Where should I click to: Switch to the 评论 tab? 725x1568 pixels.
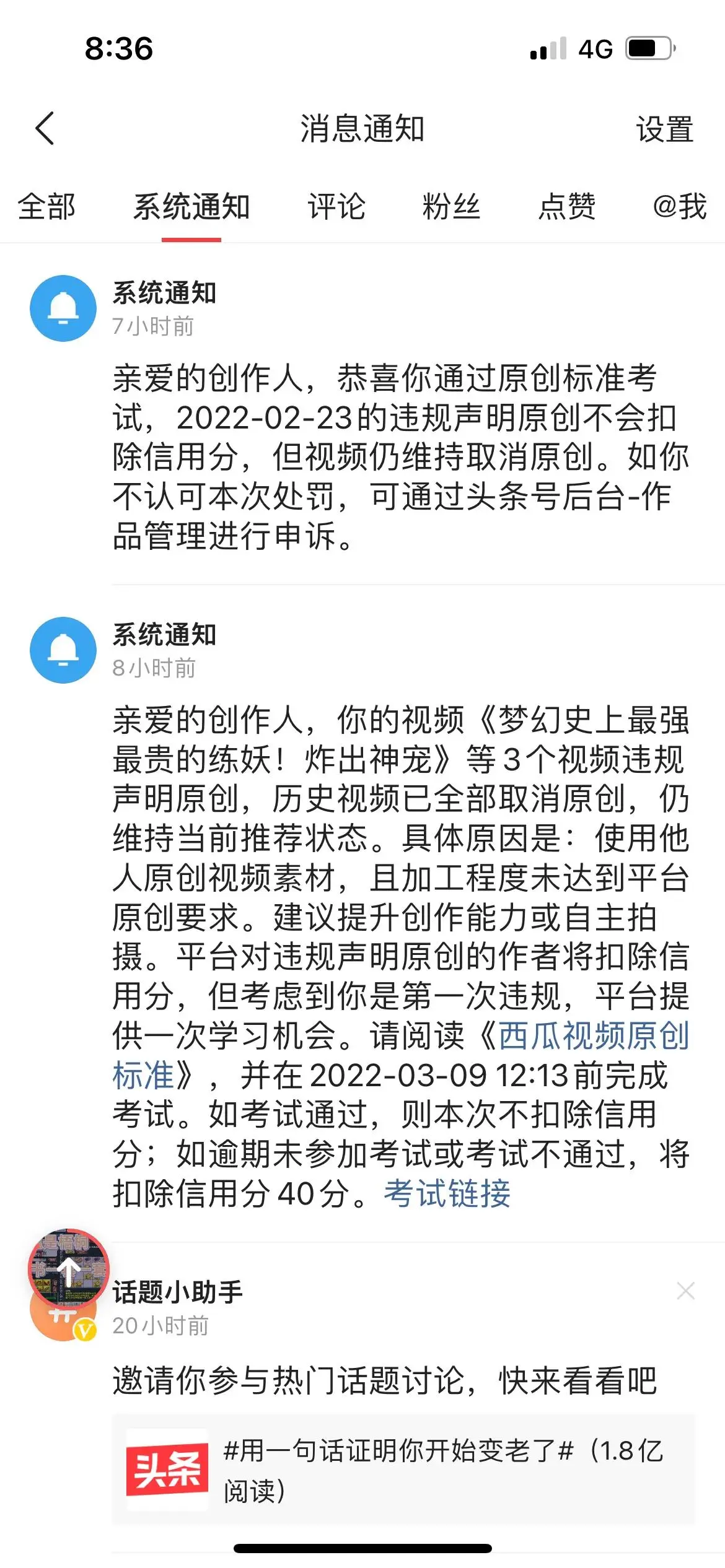[336, 207]
